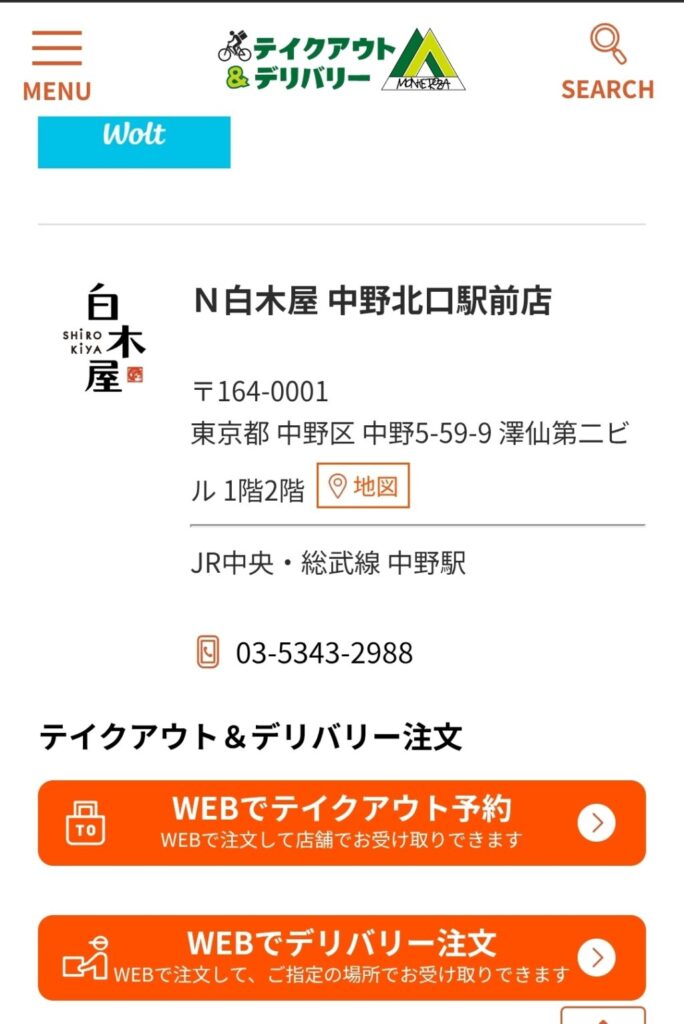Go to the テイクアウト&デリバリー home logo
This screenshot has width=684, height=1024.
(x=341, y=60)
